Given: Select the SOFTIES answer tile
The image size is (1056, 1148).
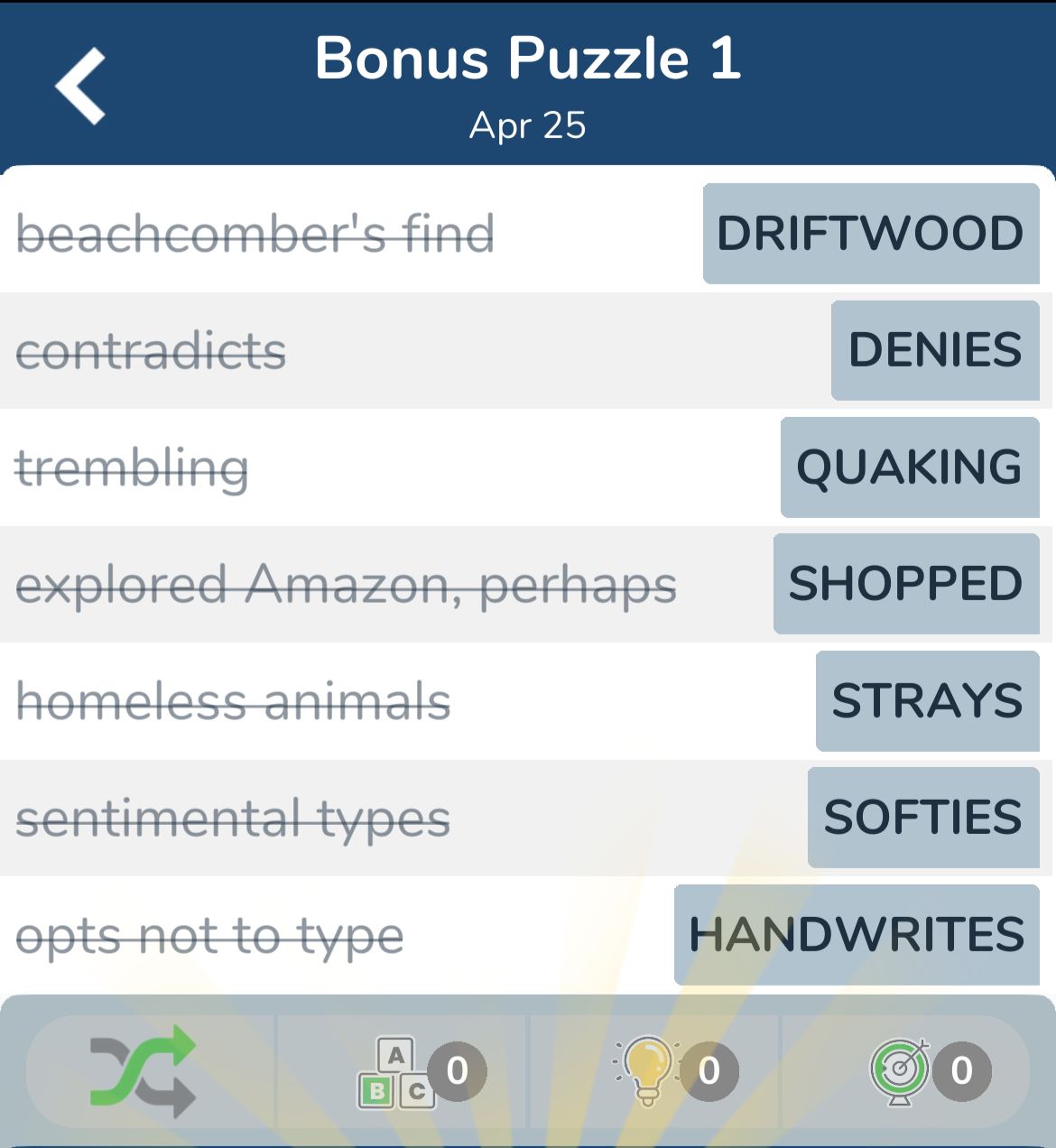Looking at the screenshot, I should [922, 818].
